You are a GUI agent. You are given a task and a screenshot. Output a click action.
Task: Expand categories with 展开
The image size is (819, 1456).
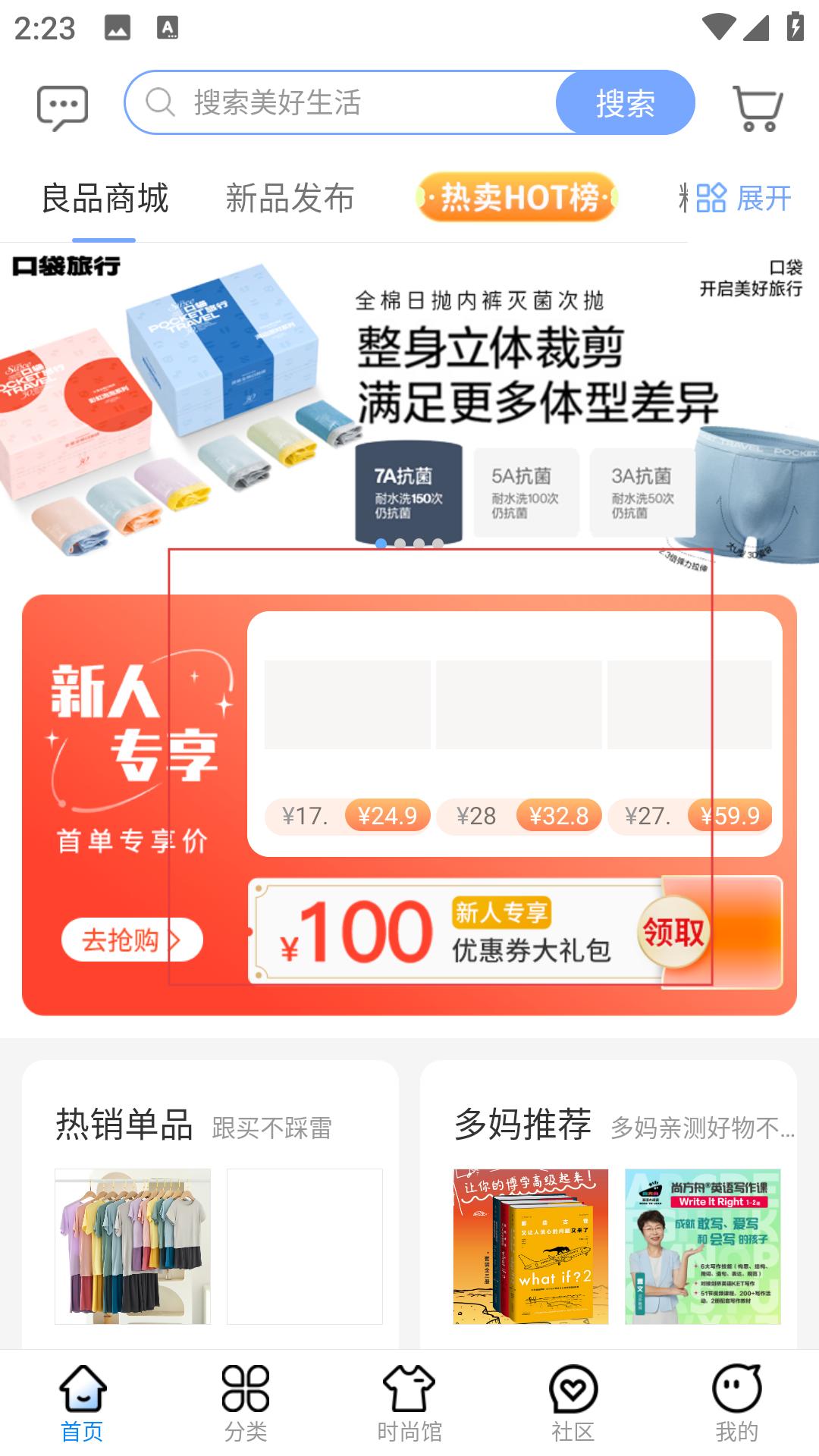pyautogui.click(x=744, y=199)
